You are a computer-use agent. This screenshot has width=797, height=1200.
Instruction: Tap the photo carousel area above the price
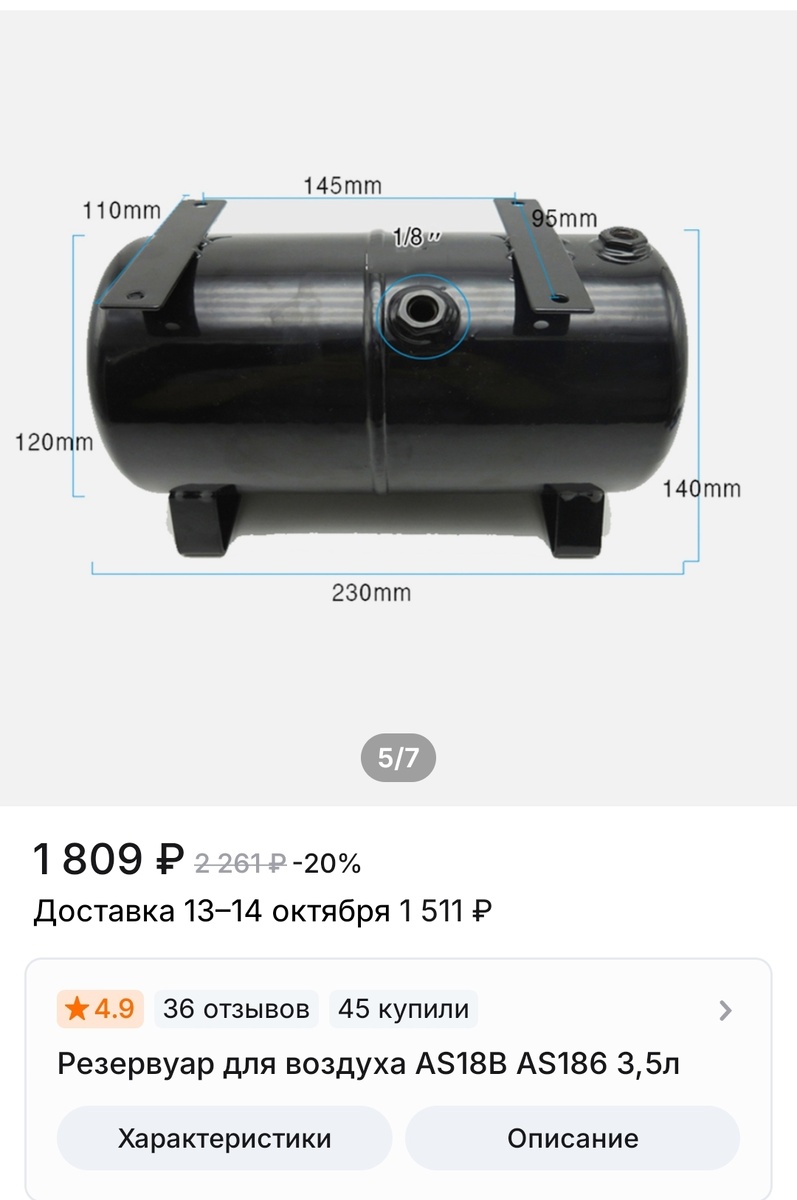pos(400,400)
